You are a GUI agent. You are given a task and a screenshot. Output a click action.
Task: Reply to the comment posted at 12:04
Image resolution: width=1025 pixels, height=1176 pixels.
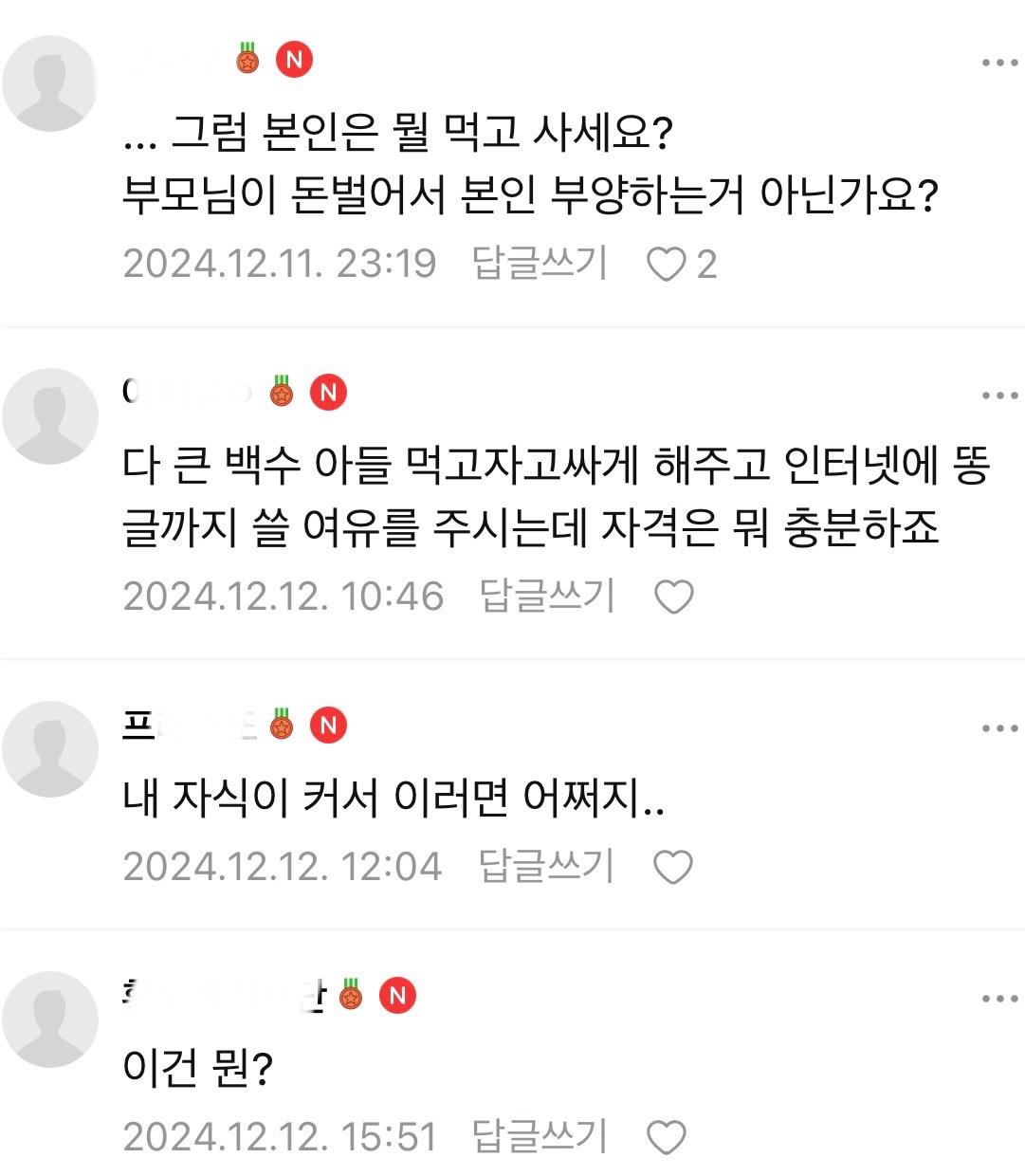(x=546, y=866)
